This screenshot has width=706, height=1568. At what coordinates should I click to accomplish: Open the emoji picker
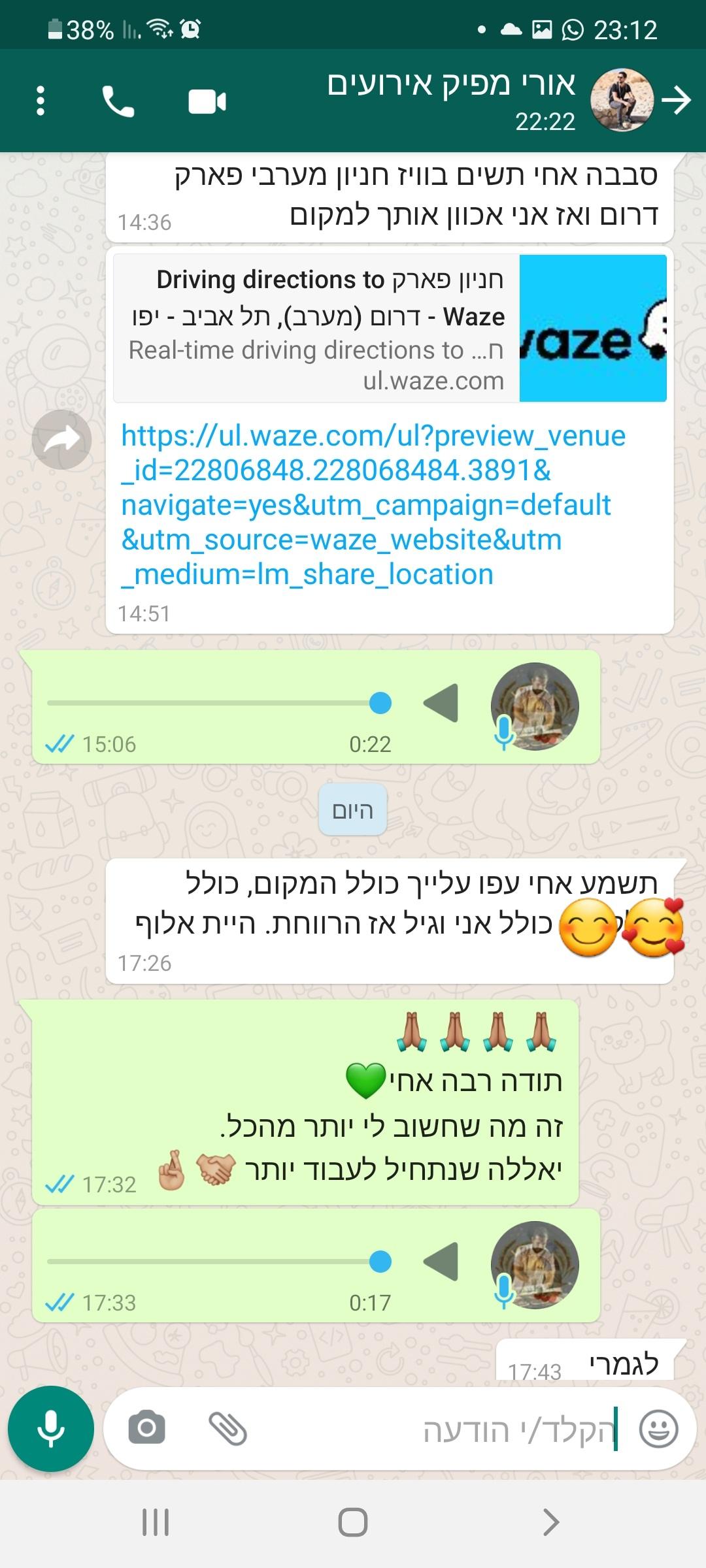tap(658, 1429)
